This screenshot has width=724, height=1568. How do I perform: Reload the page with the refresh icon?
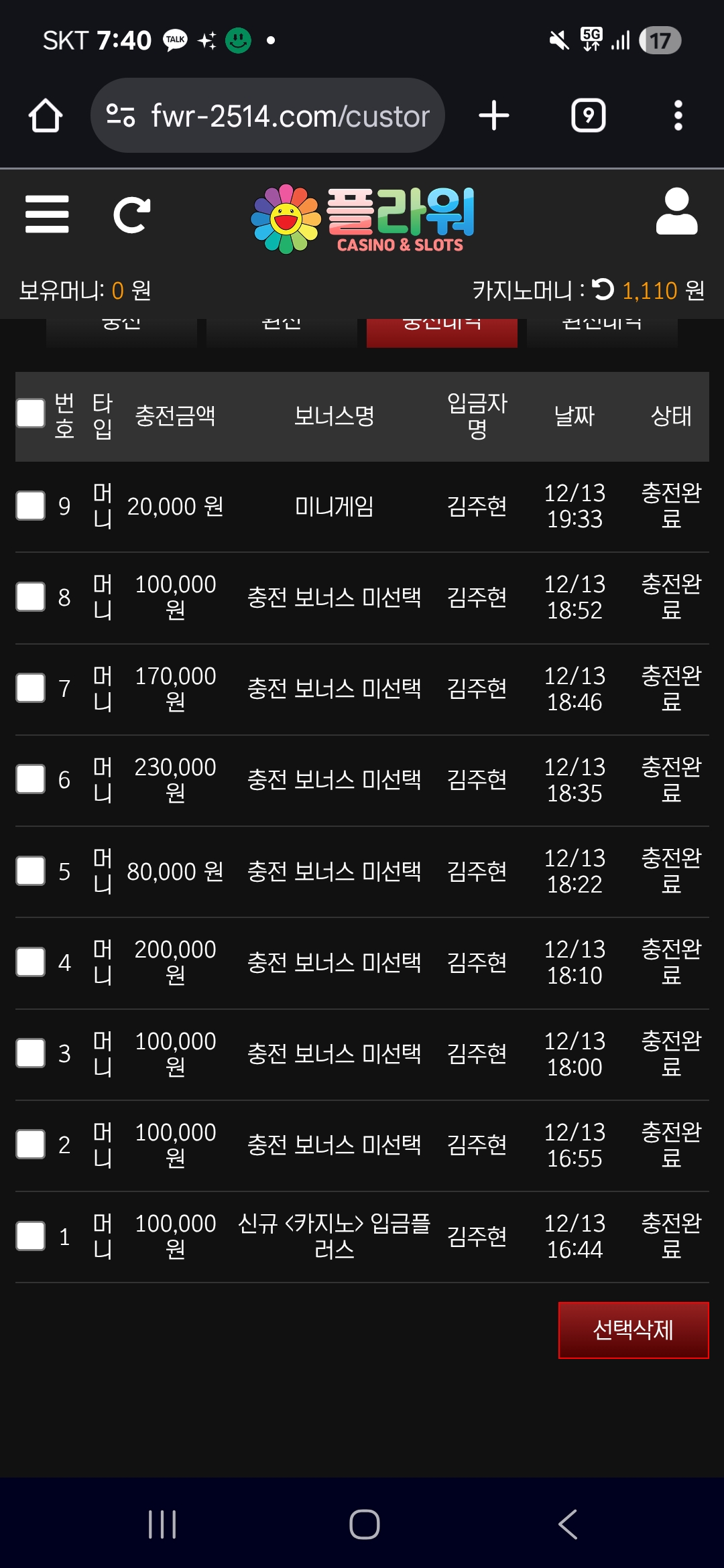131,214
